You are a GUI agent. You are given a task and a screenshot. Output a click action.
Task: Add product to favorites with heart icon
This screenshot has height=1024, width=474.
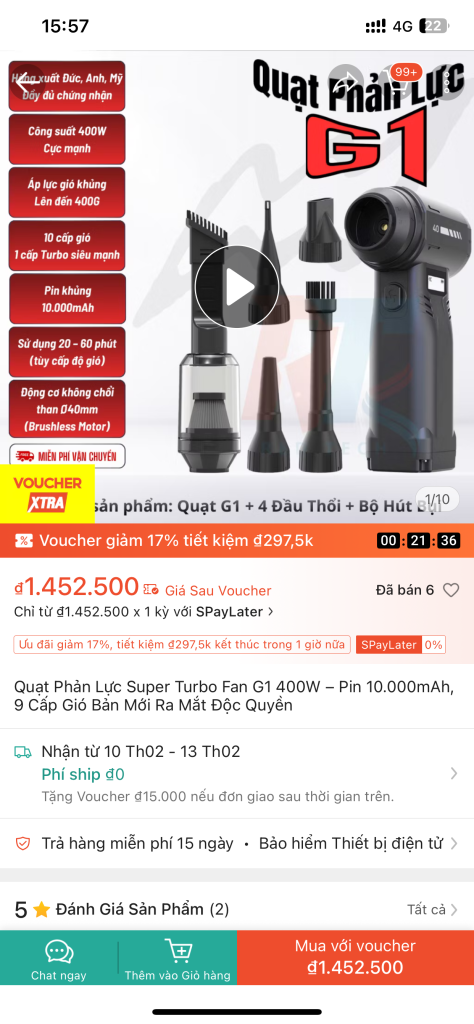pos(451,590)
